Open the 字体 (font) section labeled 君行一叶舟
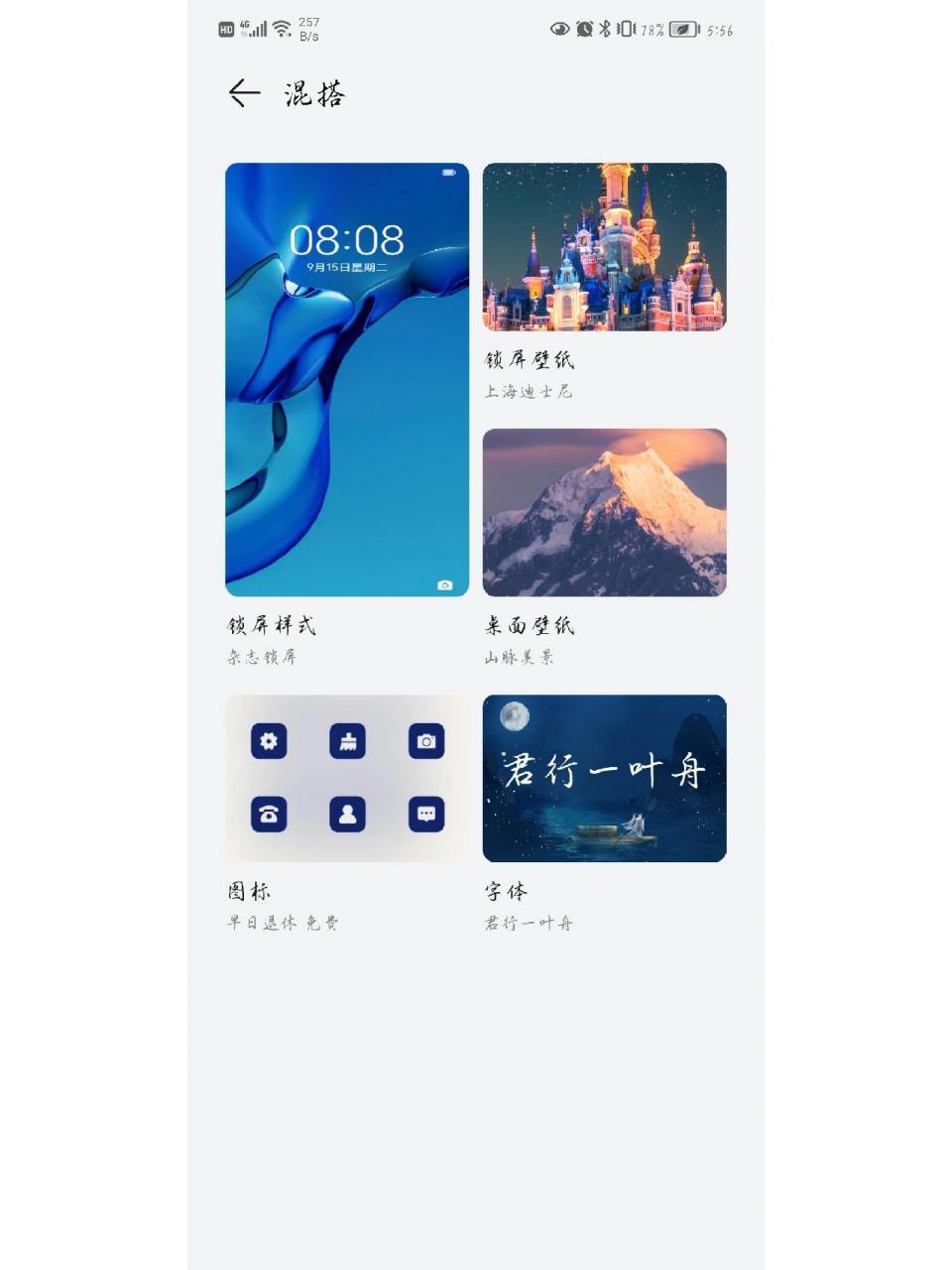Viewport: 952px width, 1270px height. 604,777
